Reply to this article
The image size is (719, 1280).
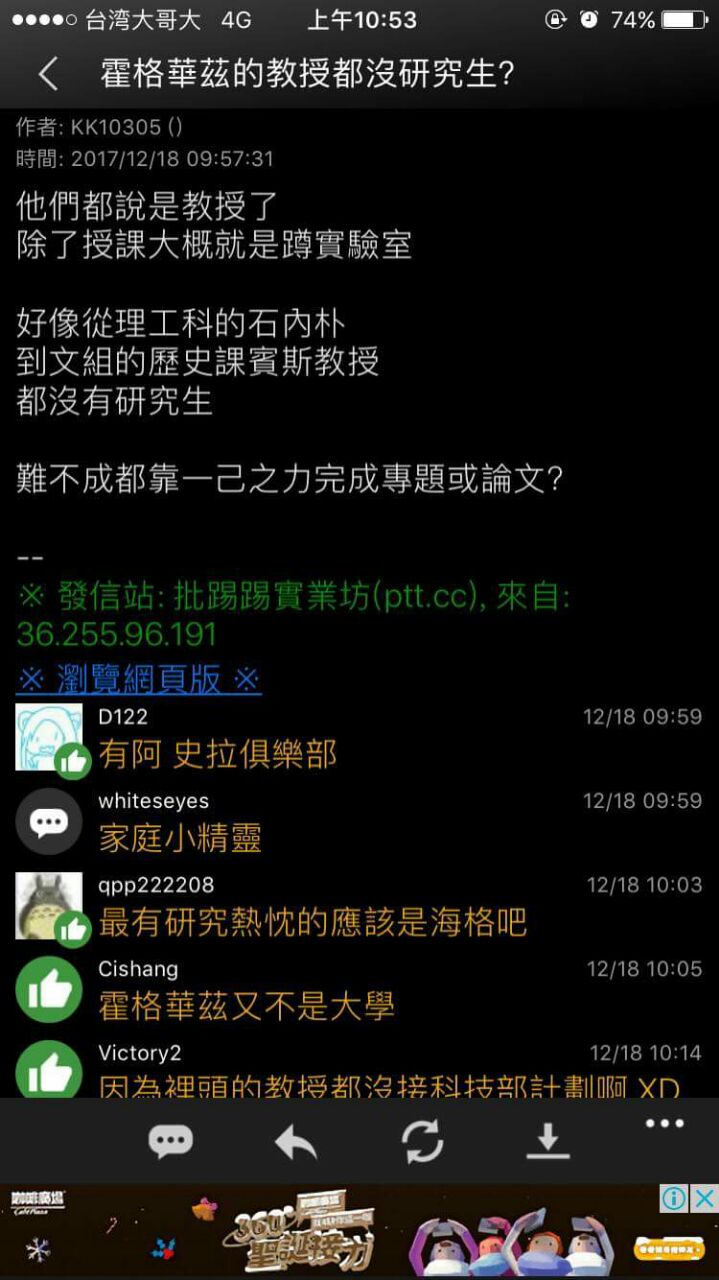(296, 1141)
